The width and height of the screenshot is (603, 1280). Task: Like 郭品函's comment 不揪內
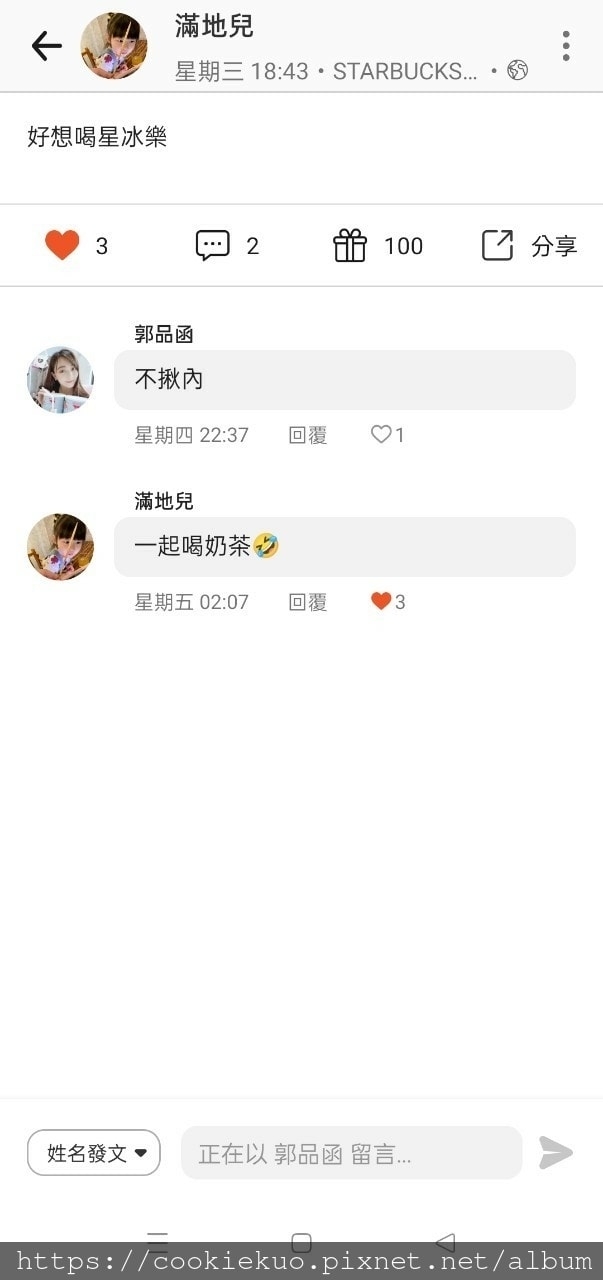(381, 435)
